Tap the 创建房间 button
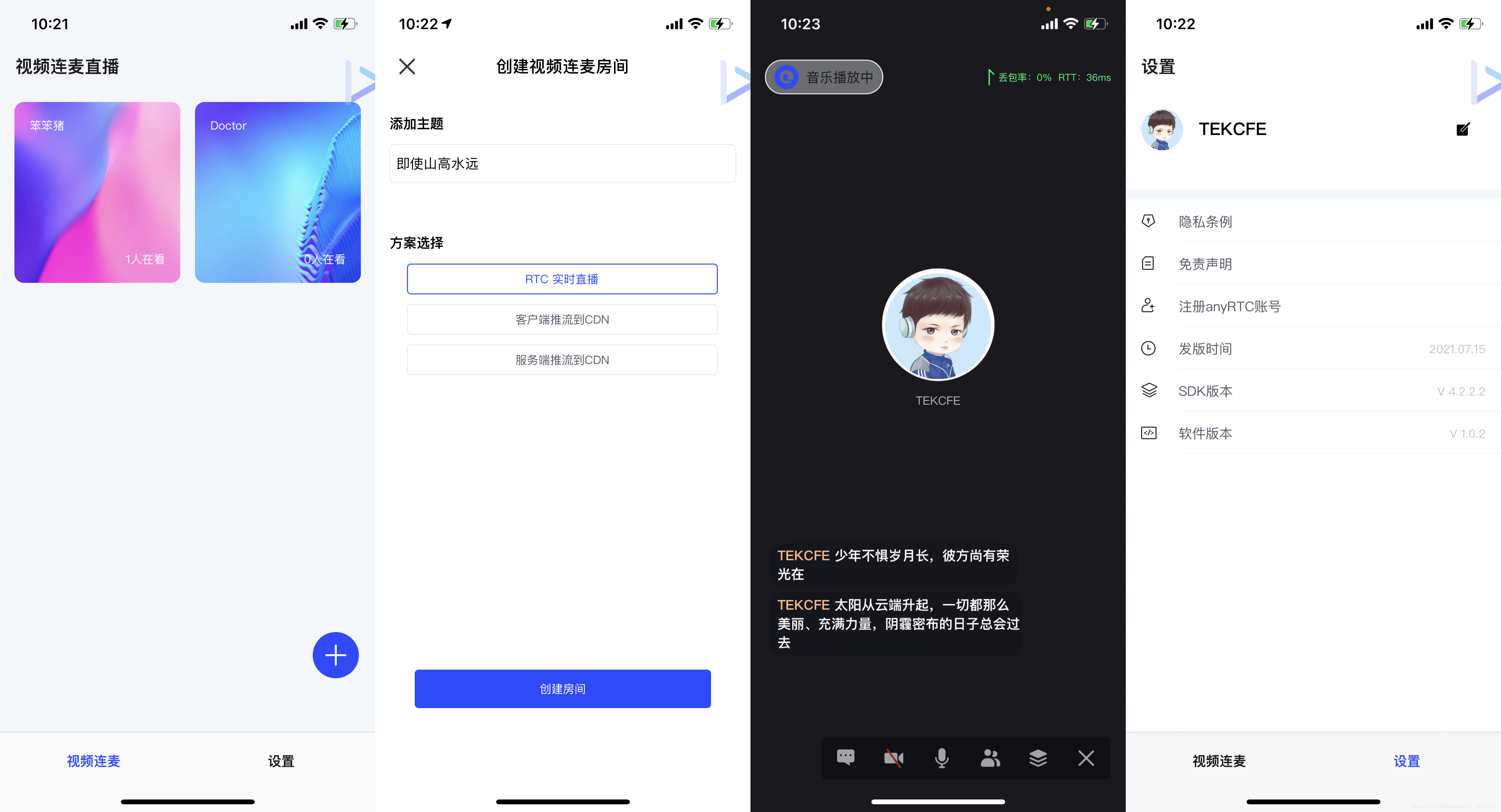Screen dimensions: 1501x812 [562, 689]
